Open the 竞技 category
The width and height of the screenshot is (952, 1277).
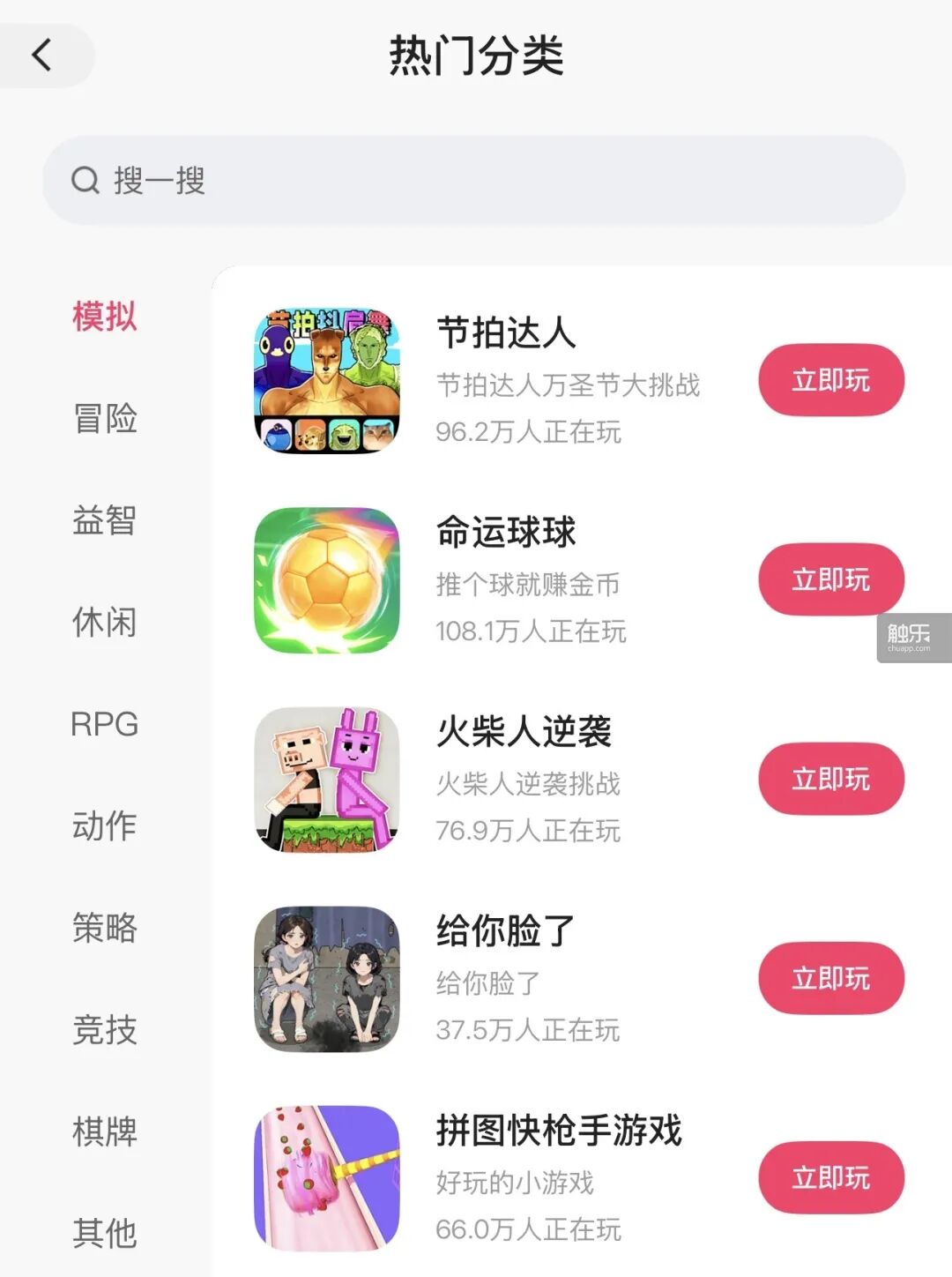(105, 1030)
